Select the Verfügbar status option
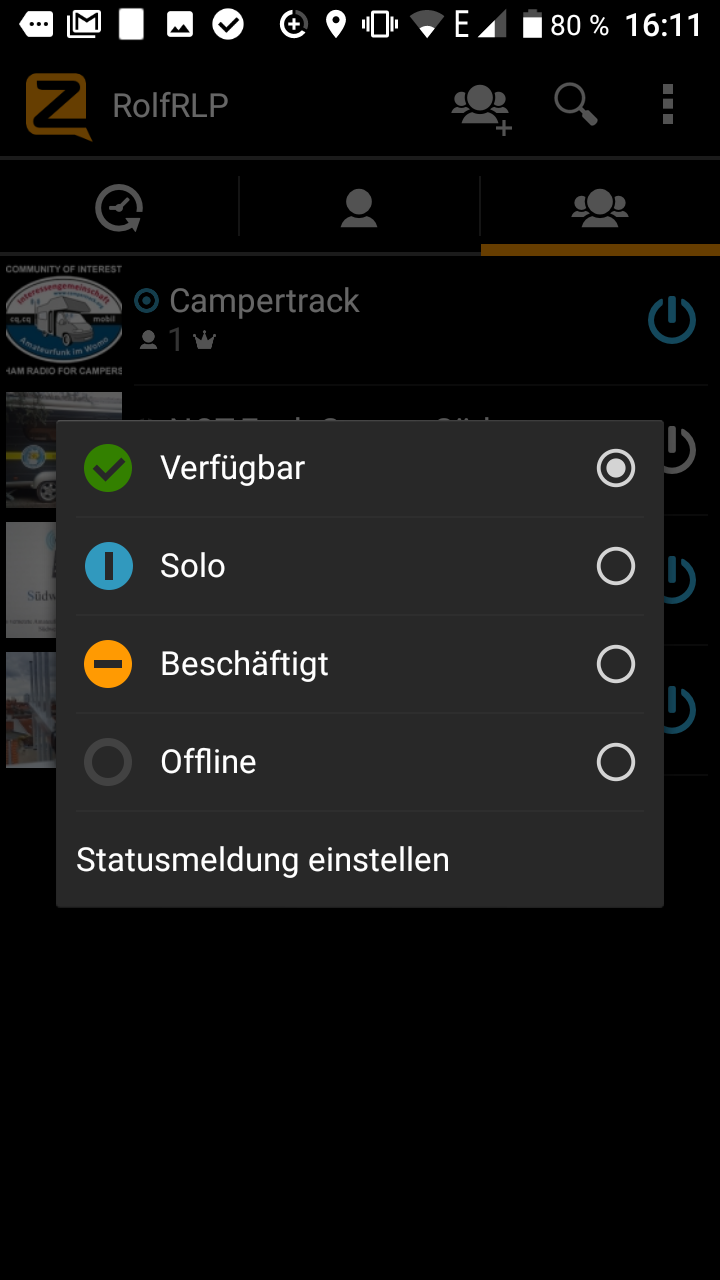The height and width of the screenshot is (1280, 720). (x=360, y=468)
